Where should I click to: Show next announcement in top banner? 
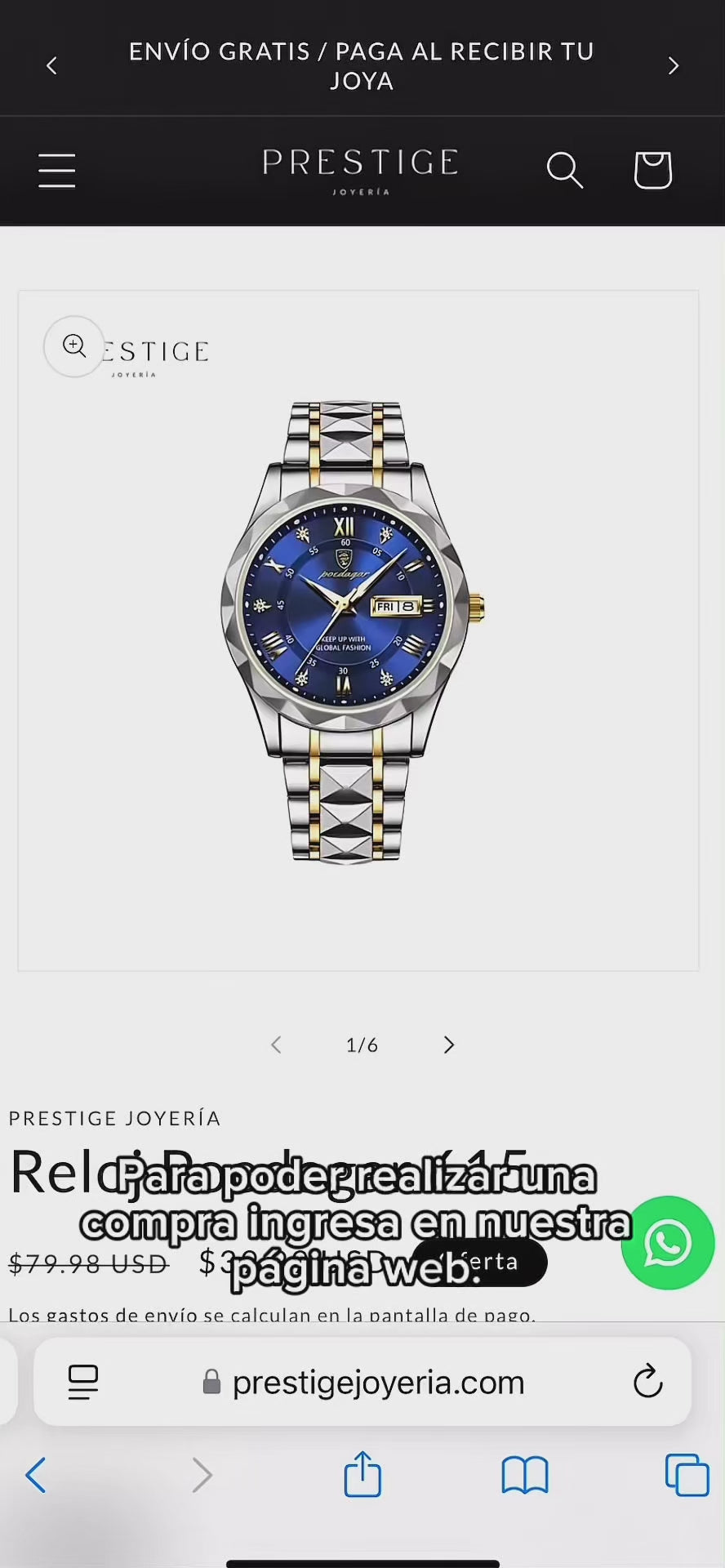673,66
